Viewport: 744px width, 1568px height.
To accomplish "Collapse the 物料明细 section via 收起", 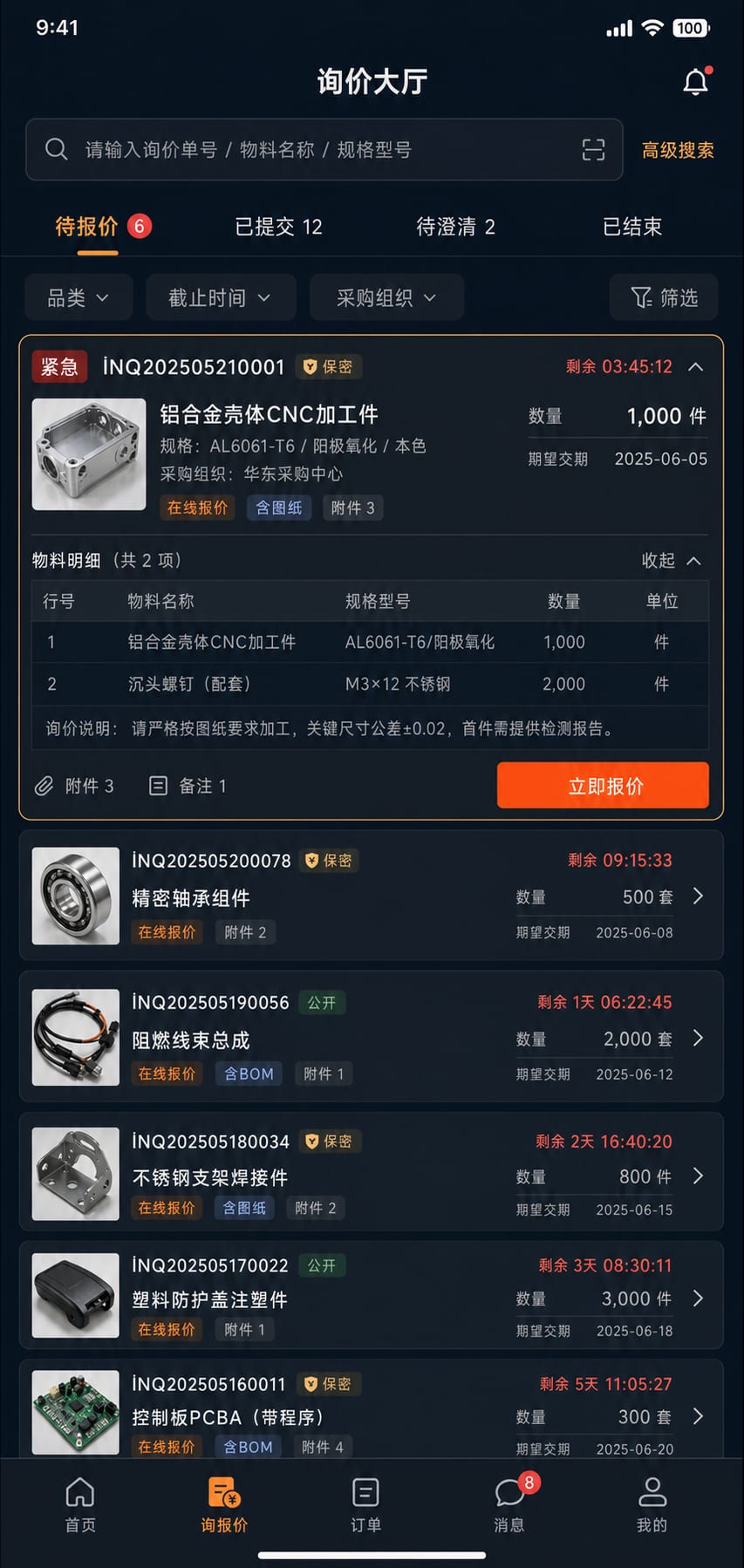I will click(672, 560).
